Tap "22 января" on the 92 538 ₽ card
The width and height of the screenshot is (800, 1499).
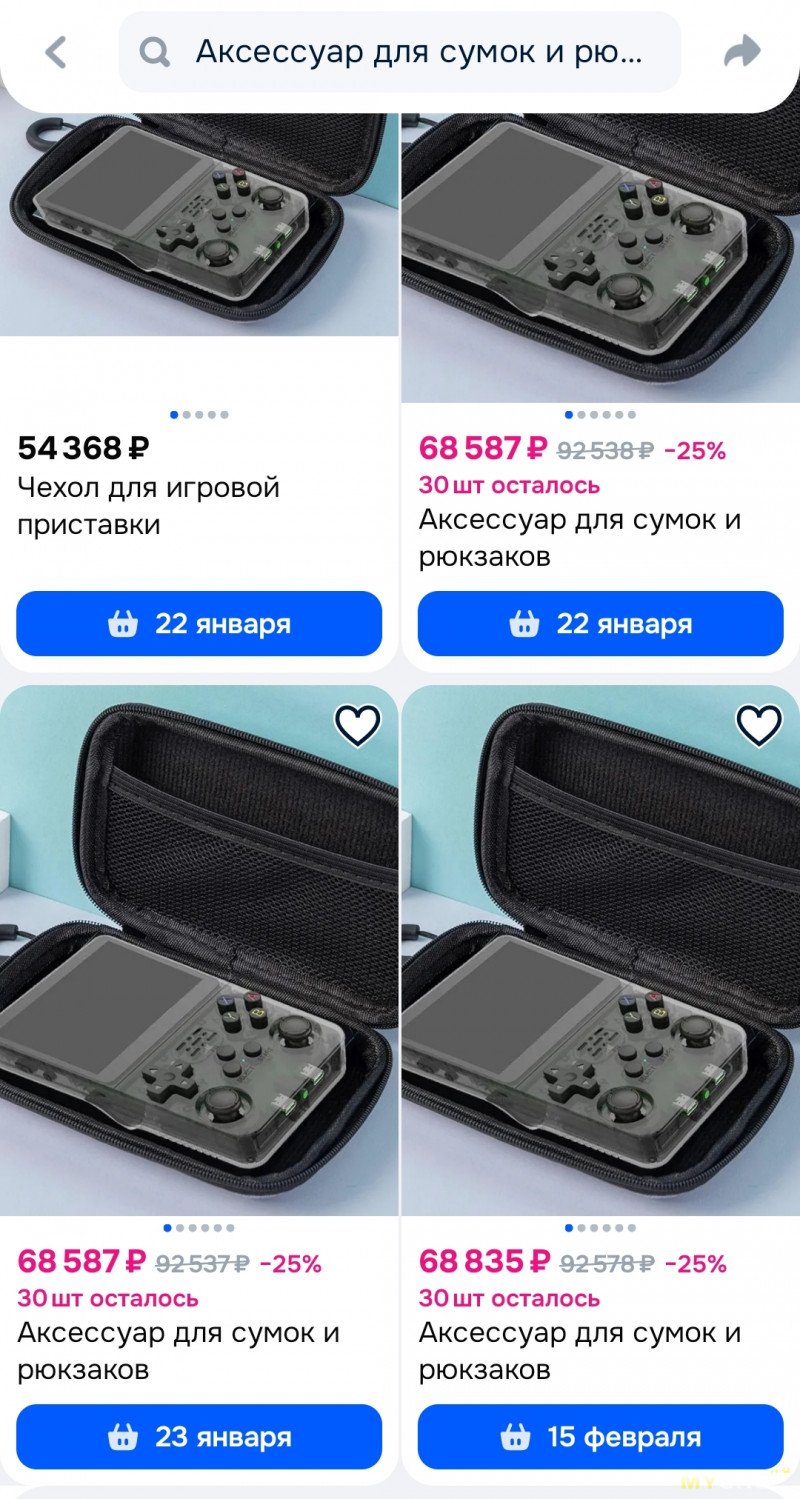tap(600, 624)
